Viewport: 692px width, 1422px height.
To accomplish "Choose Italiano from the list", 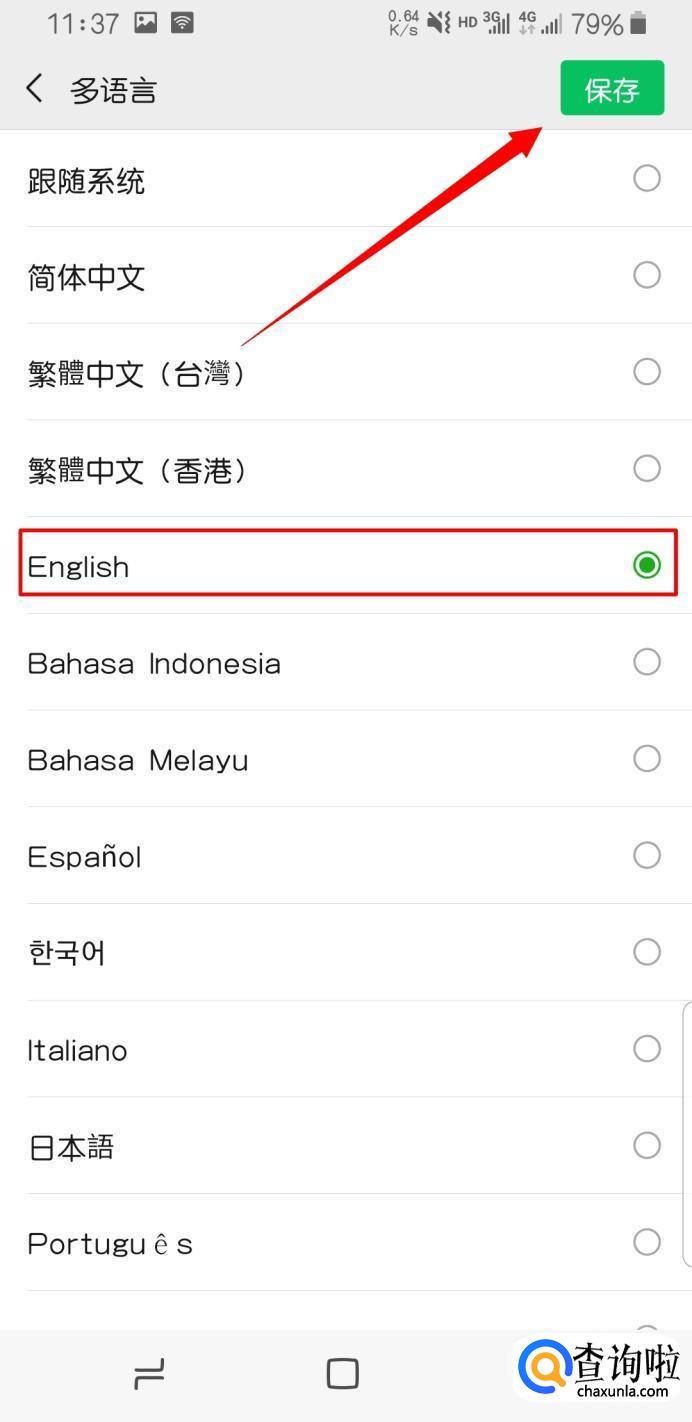I will pos(346,1049).
